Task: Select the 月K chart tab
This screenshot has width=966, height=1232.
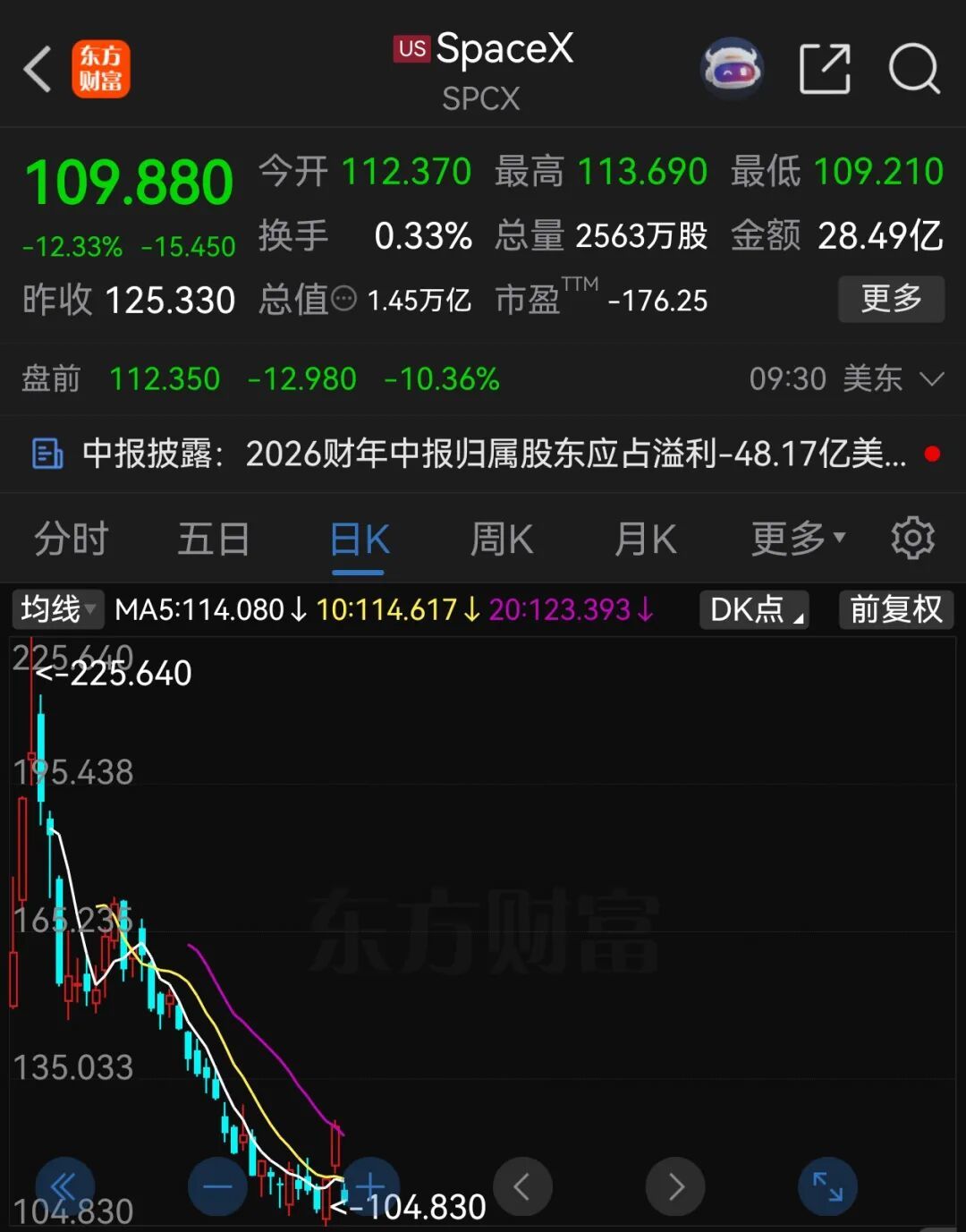Action: pos(645,540)
